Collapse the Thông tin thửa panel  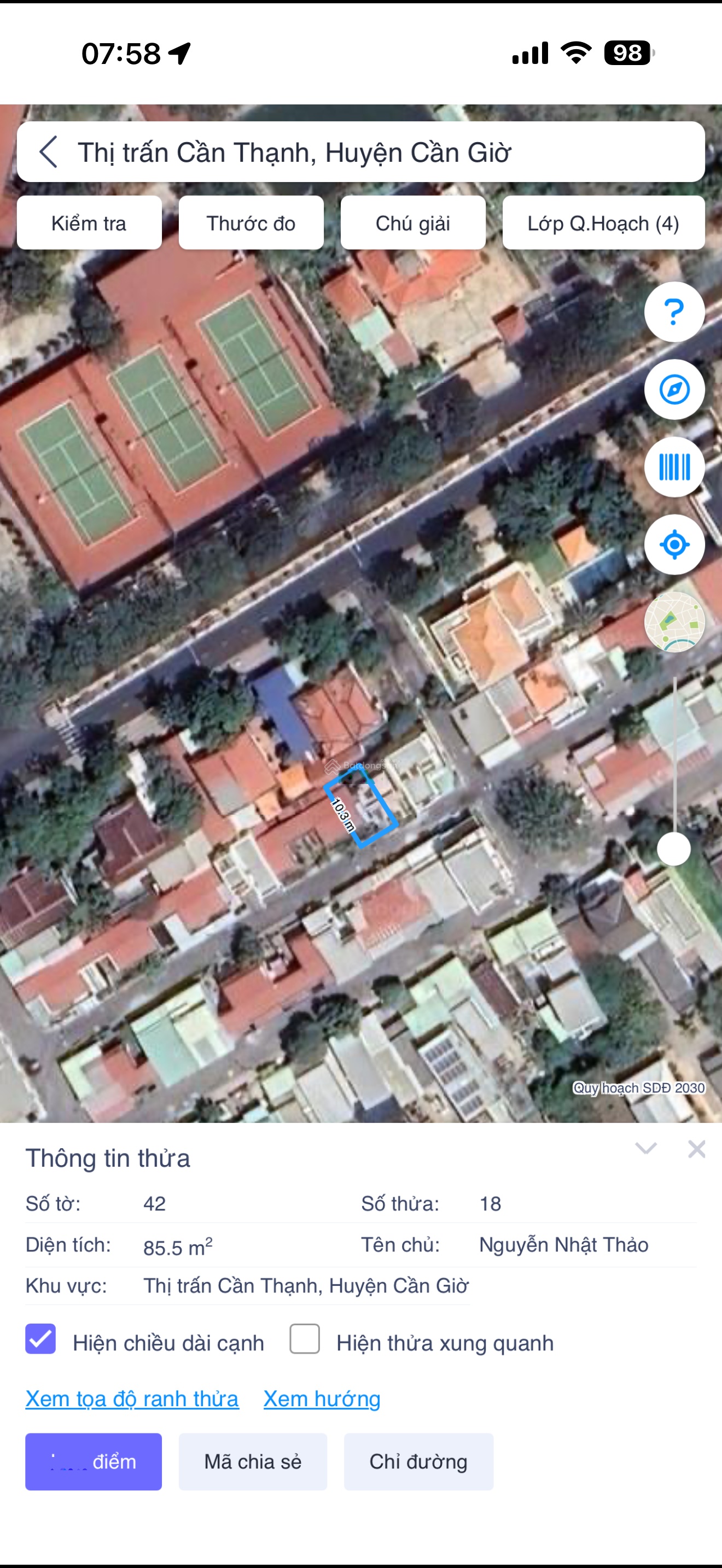click(x=645, y=1149)
